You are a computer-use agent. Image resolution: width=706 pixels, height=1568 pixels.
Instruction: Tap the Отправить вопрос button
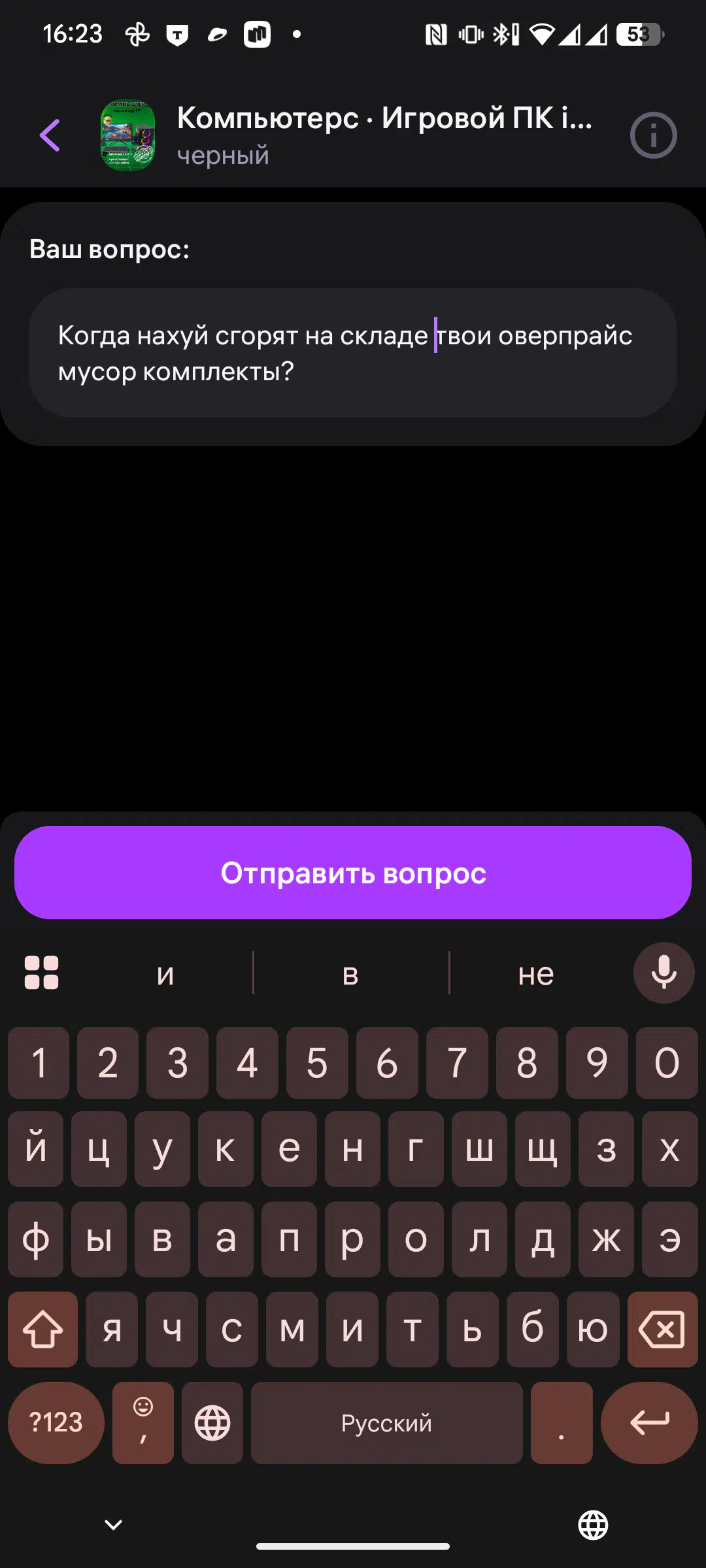click(353, 873)
